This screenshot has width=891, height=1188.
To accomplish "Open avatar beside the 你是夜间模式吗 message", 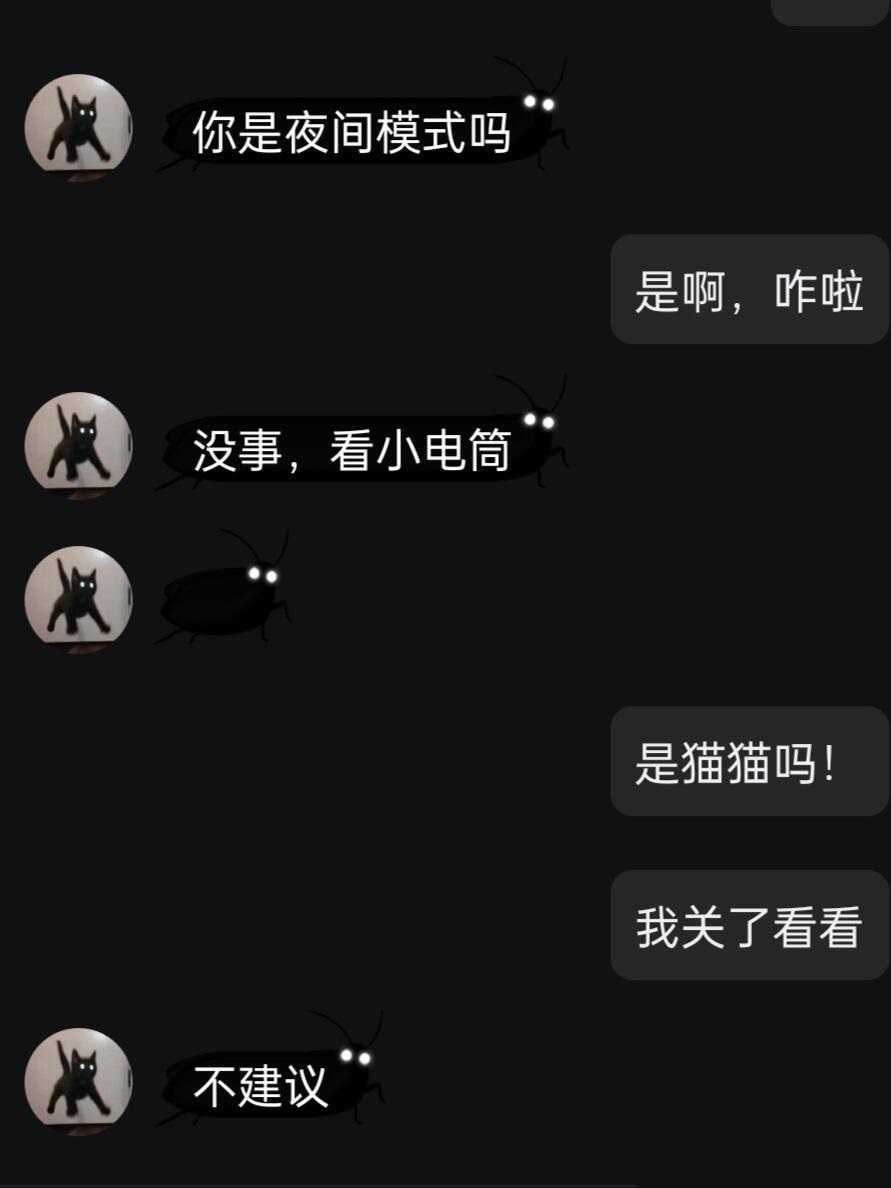I will 78,127.
